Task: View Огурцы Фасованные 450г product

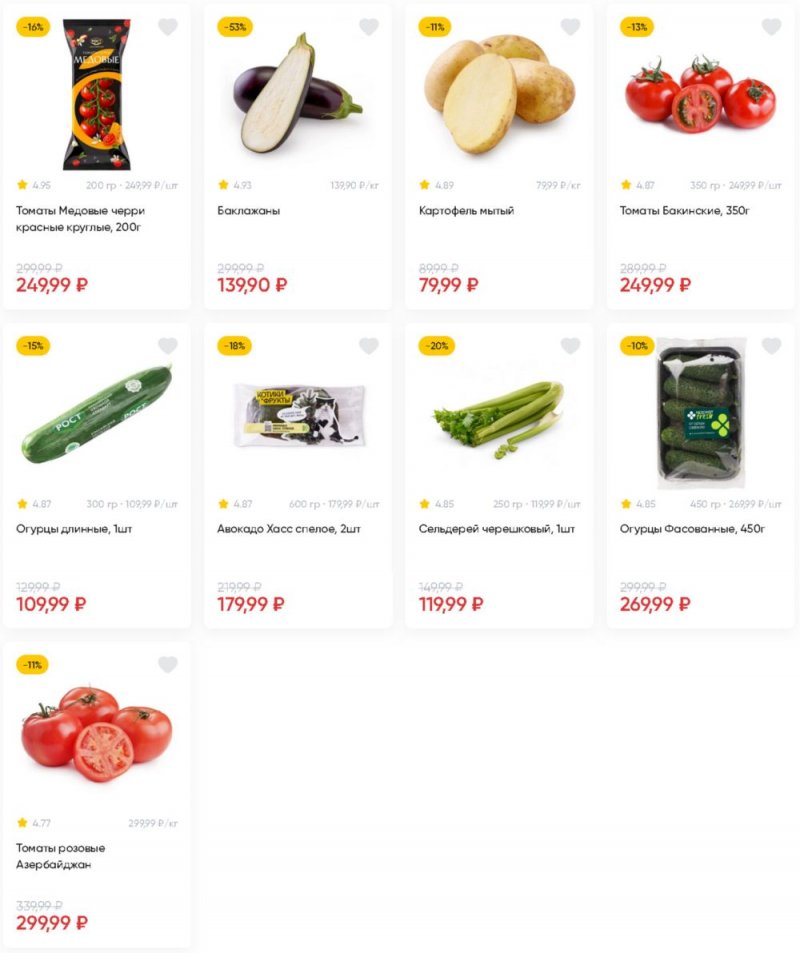Action: click(x=700, y=415)
